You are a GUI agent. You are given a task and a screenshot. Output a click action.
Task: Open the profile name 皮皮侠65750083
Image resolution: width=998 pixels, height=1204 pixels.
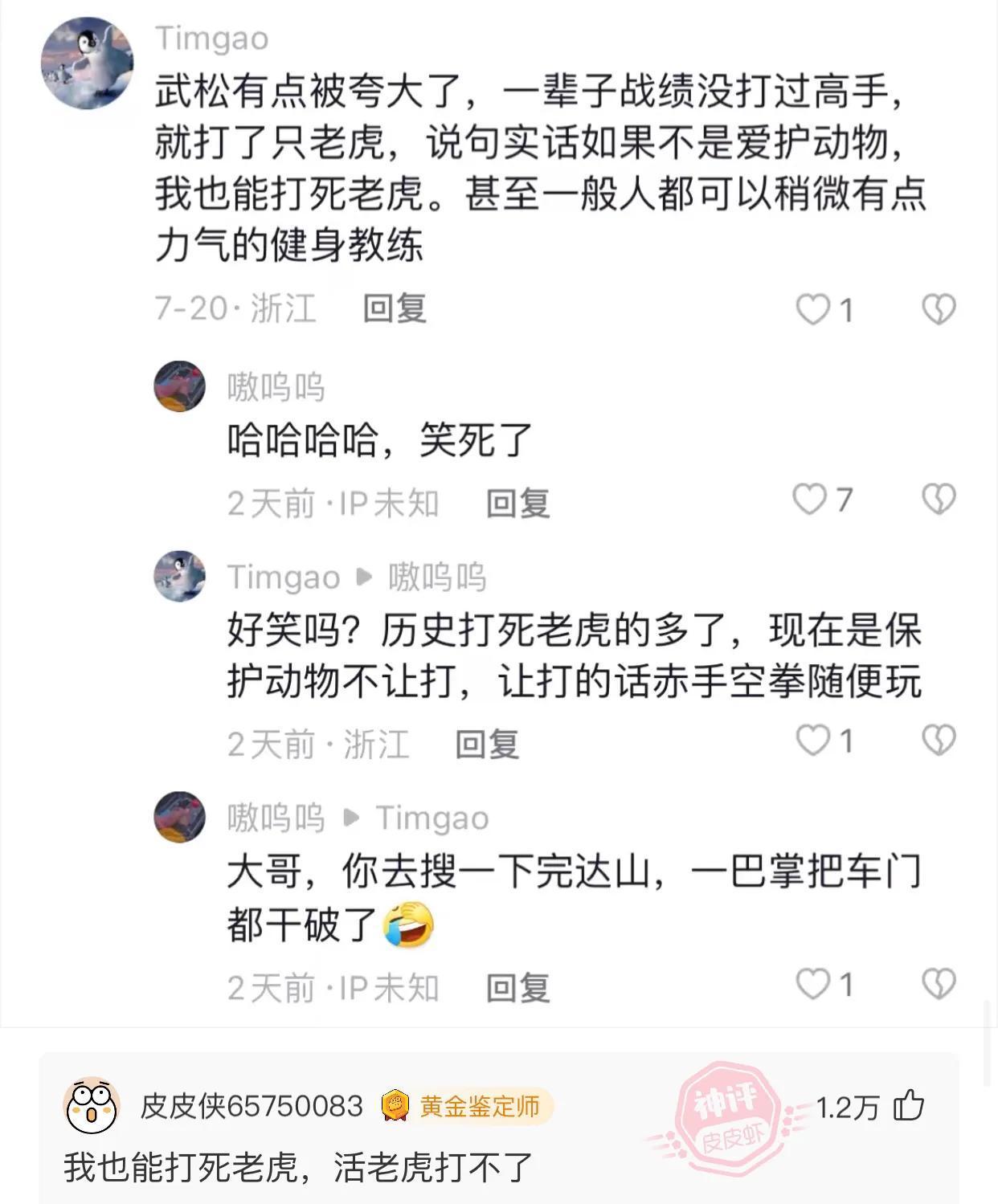[x=252, y=1107]
